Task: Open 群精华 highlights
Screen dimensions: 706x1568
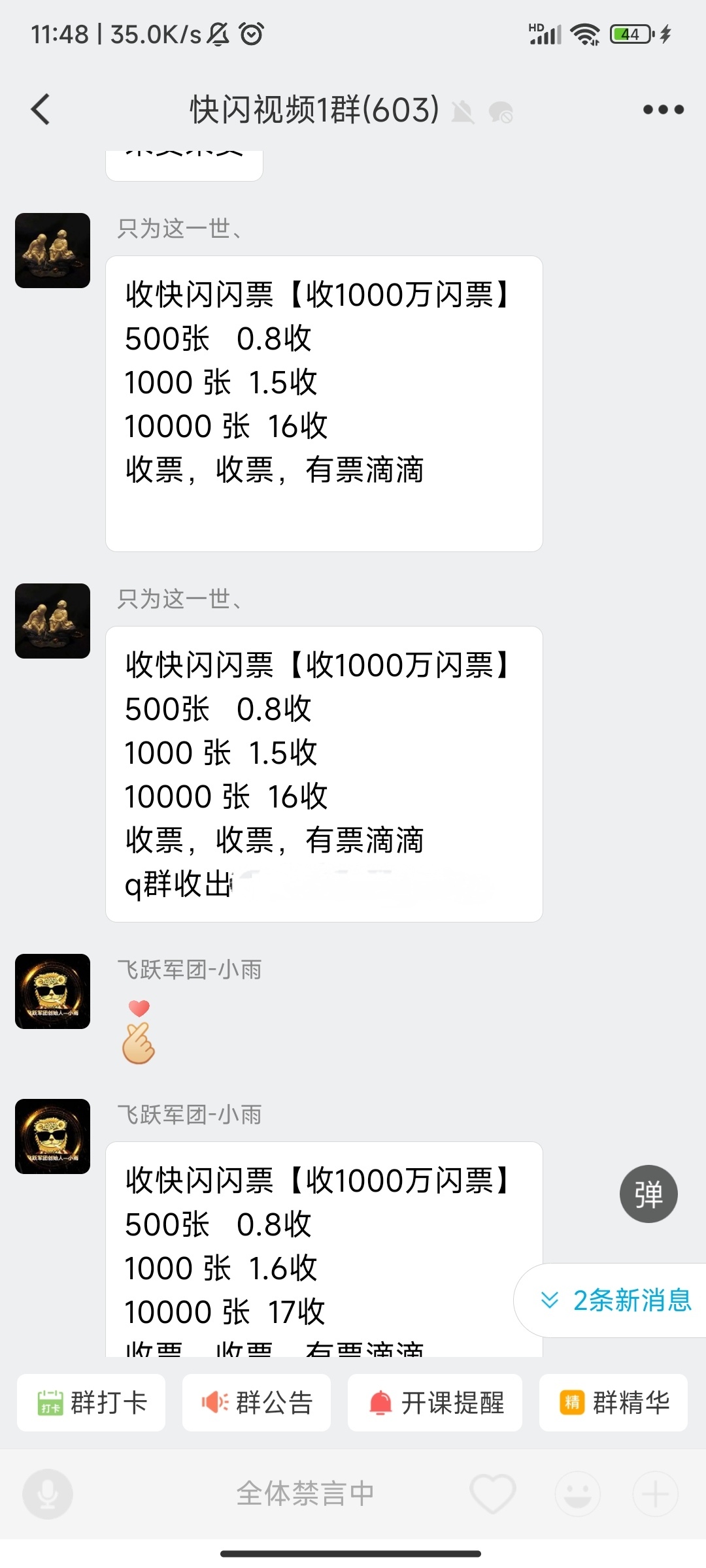Action: (x=613, y=1403)
